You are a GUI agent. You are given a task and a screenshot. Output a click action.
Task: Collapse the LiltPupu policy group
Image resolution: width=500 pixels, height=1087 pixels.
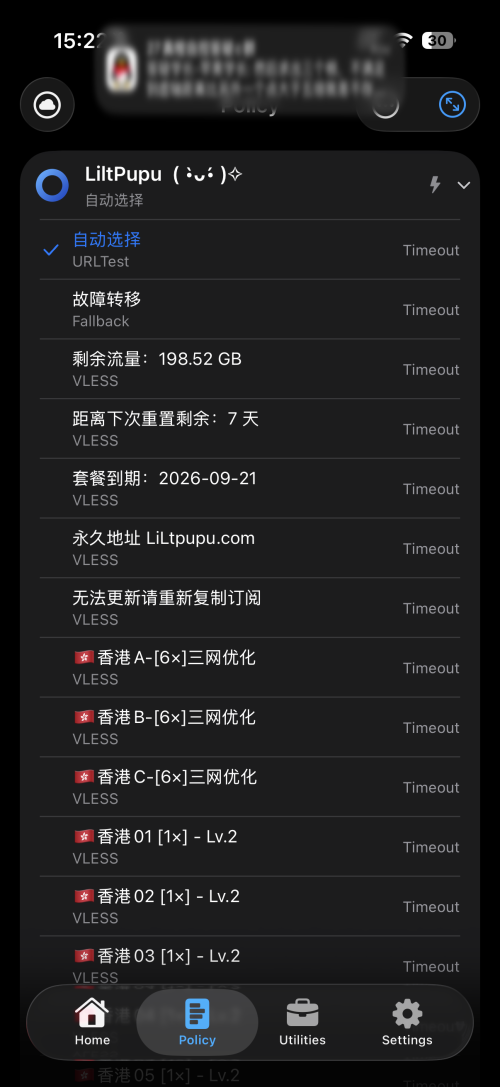[x=464, y=185]
